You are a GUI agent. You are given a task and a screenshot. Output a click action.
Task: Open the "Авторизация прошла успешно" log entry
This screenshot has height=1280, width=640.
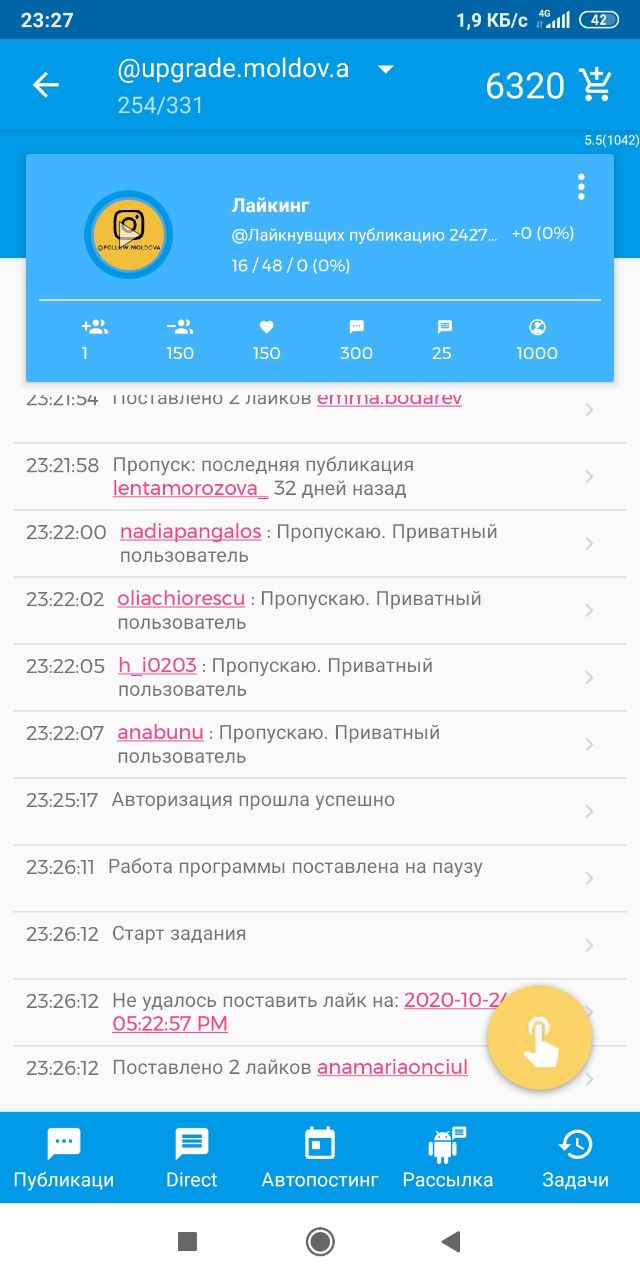click(320, 812)
